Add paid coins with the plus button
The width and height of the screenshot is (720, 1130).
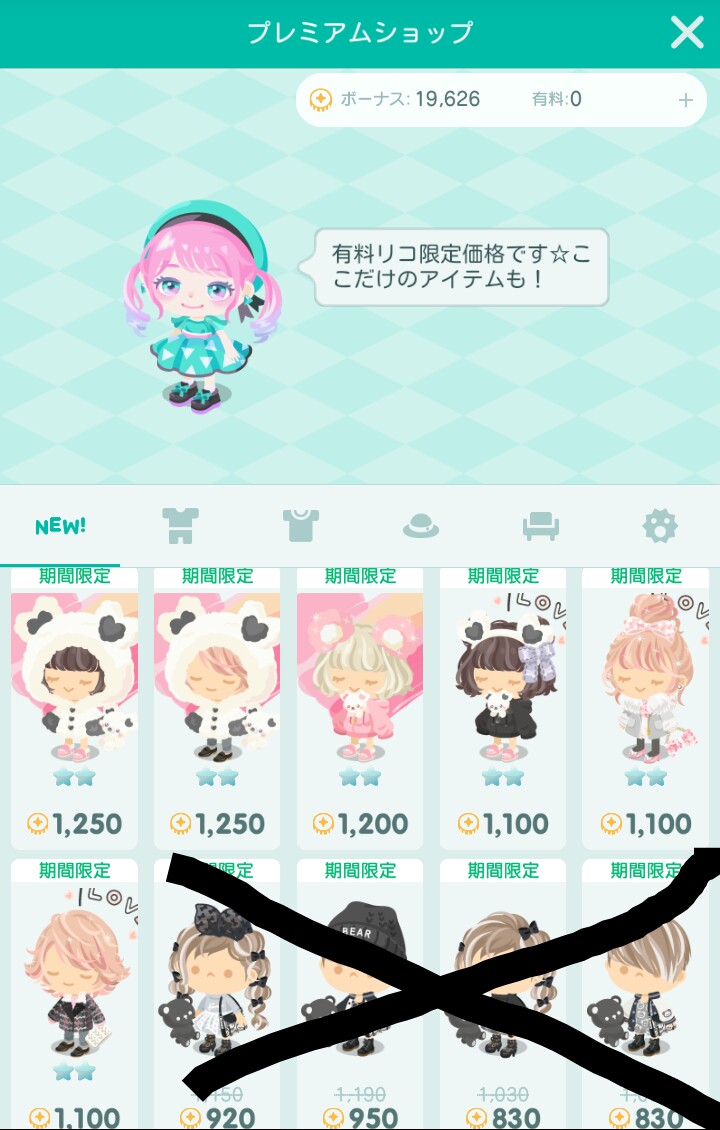pyautogui.click(x=685, y=100)
